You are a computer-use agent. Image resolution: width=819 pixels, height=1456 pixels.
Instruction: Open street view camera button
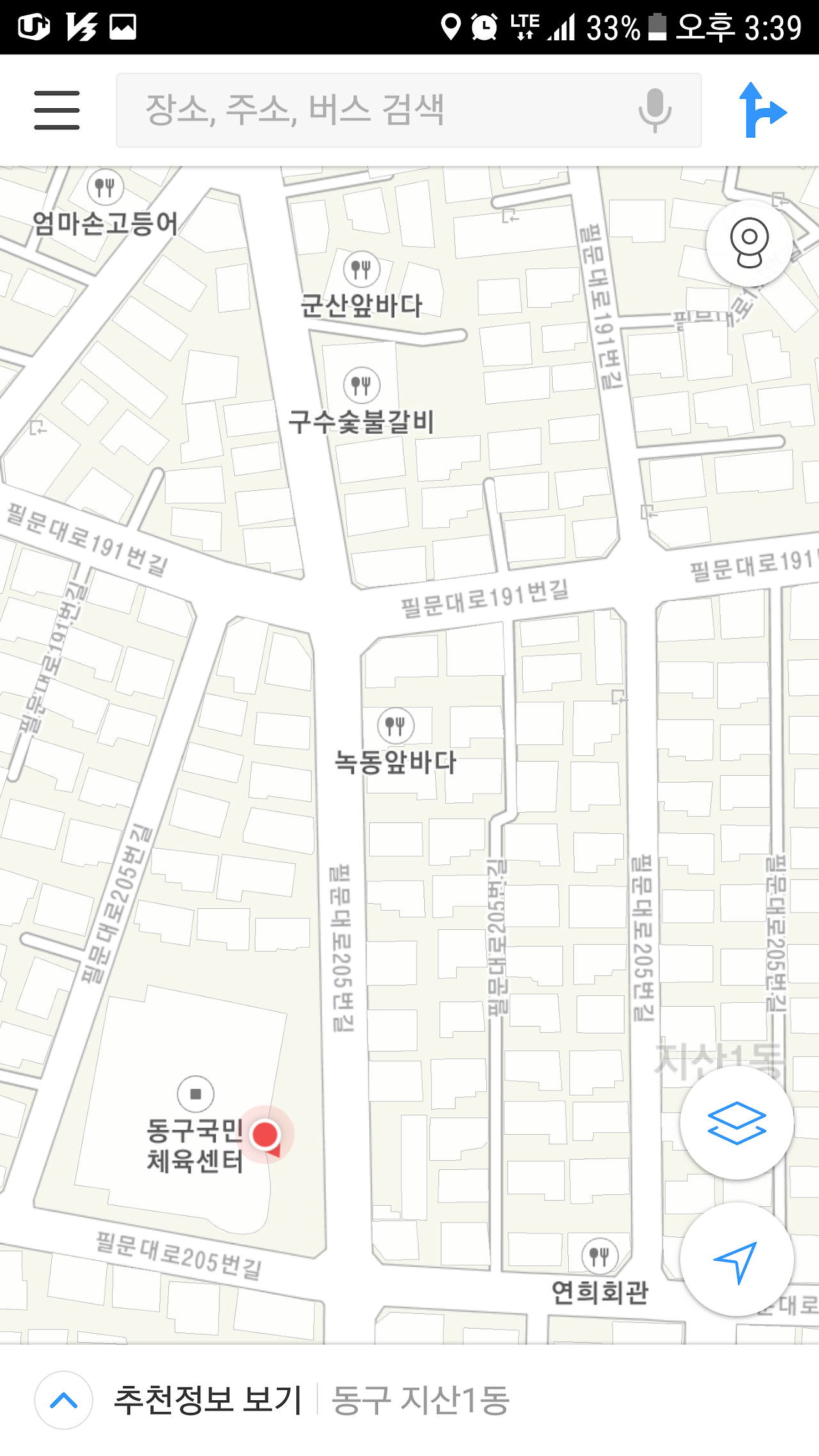749,243
